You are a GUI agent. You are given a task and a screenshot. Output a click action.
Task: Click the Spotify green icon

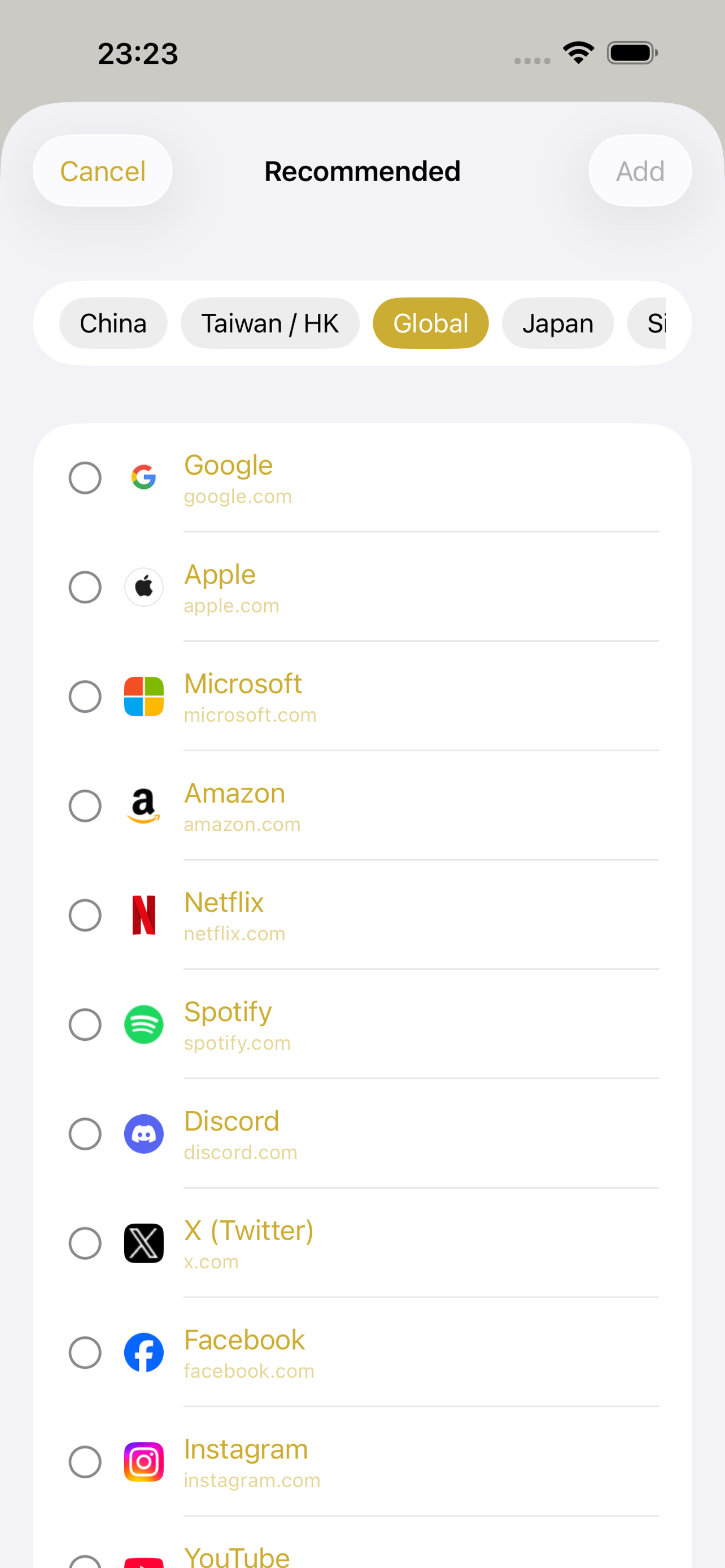[x=143, y=1025]
